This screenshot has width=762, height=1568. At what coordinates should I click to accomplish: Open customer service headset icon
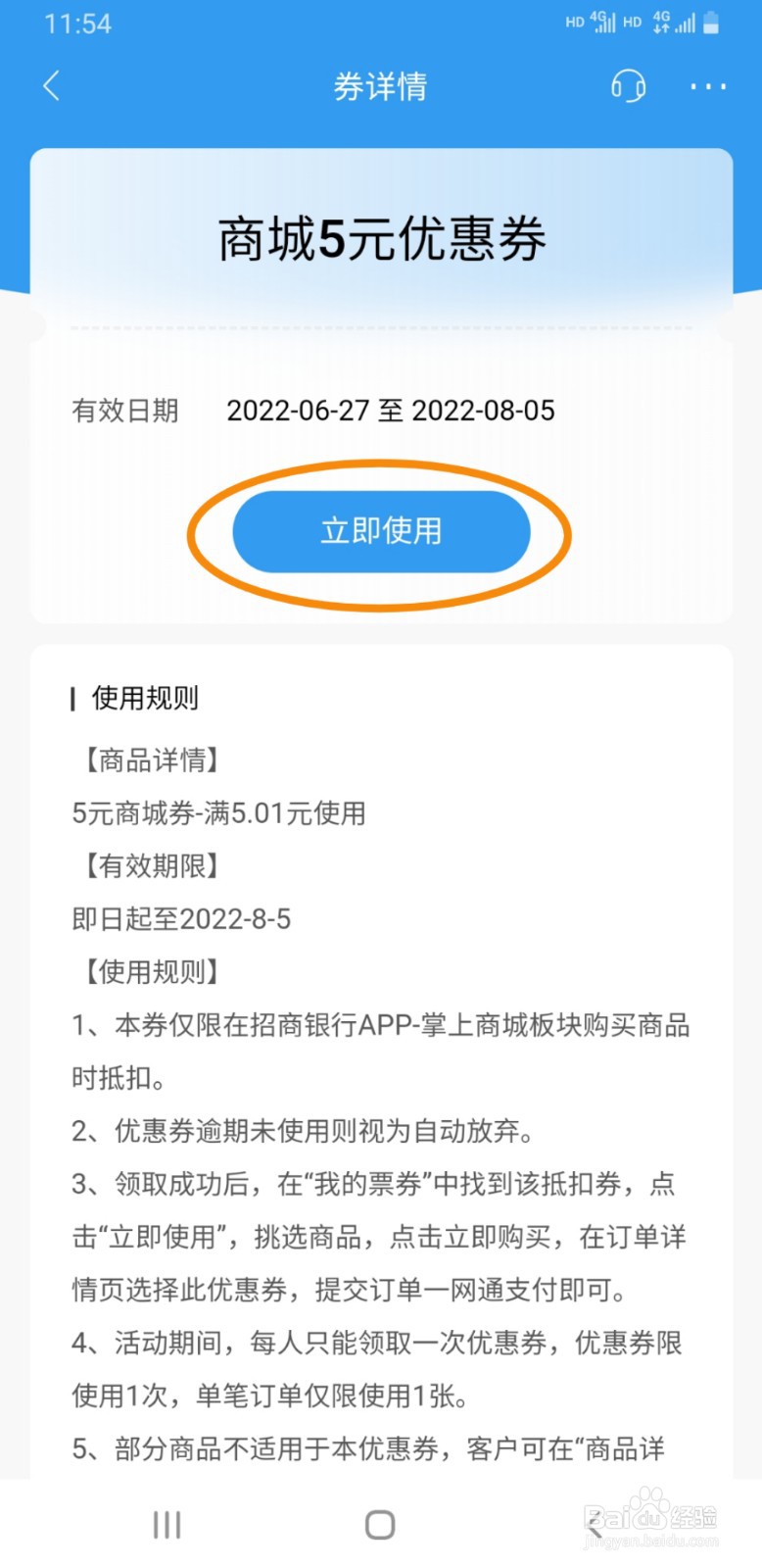click(628, 87)
